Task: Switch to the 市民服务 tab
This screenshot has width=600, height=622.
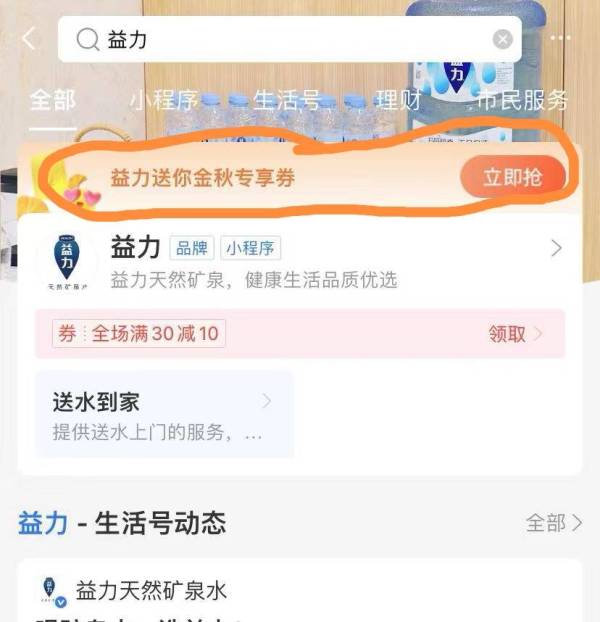Action: (x=521, y=100)
